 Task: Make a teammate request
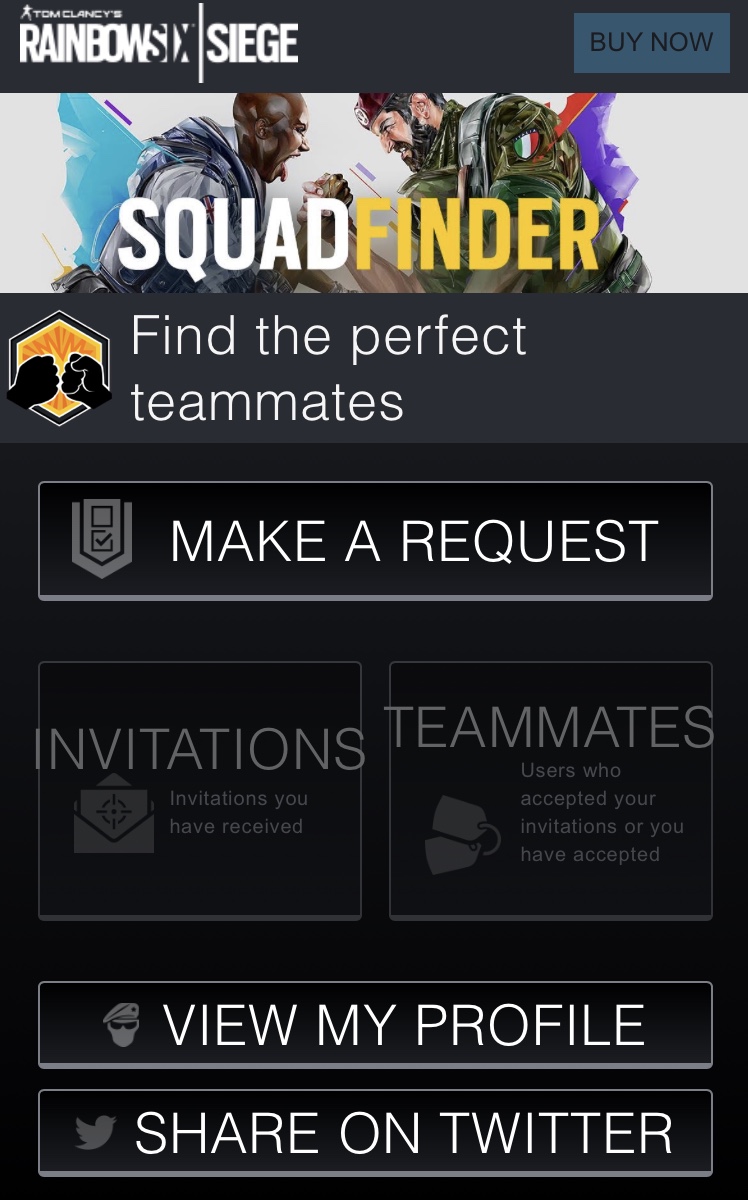[x=375, y=541]
